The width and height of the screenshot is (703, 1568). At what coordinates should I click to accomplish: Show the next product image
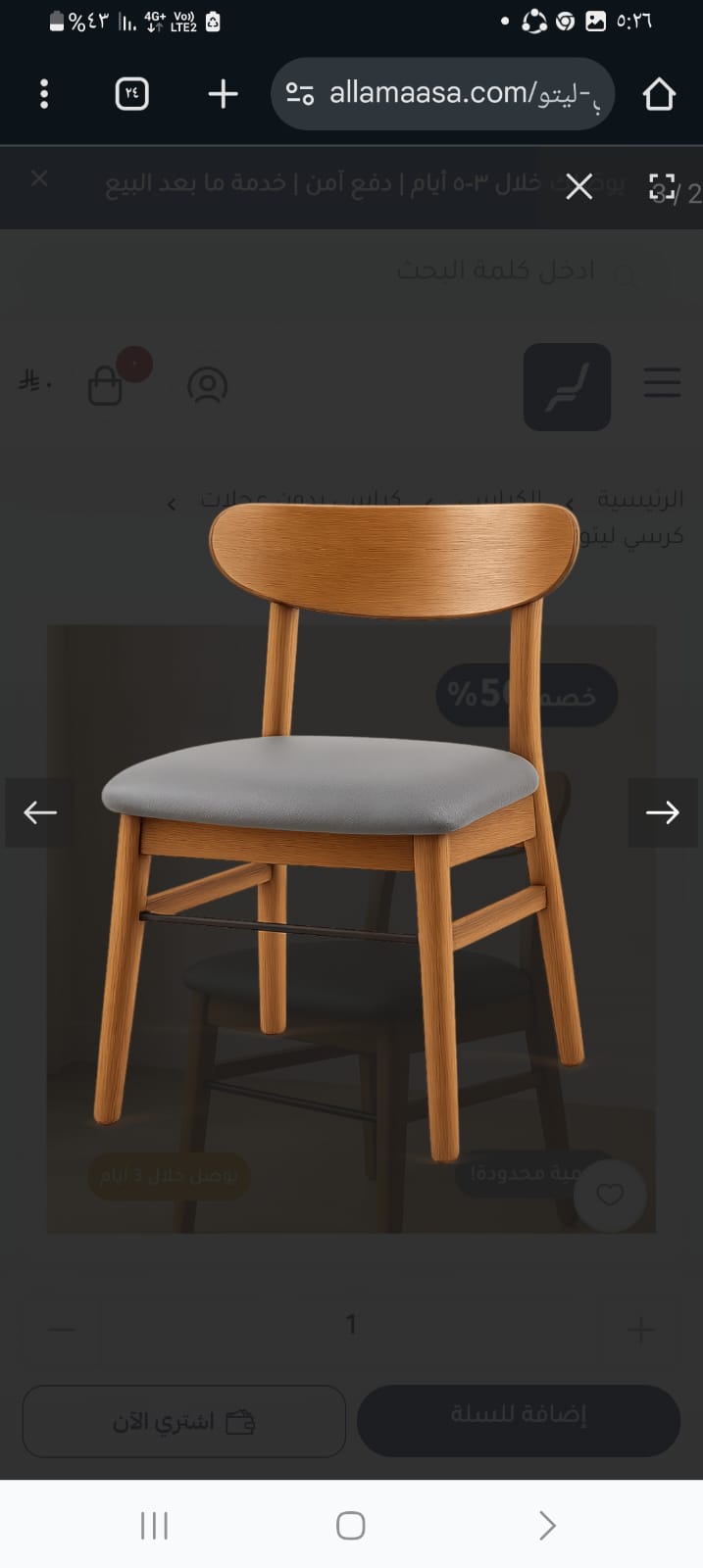[x=663, y=812]
